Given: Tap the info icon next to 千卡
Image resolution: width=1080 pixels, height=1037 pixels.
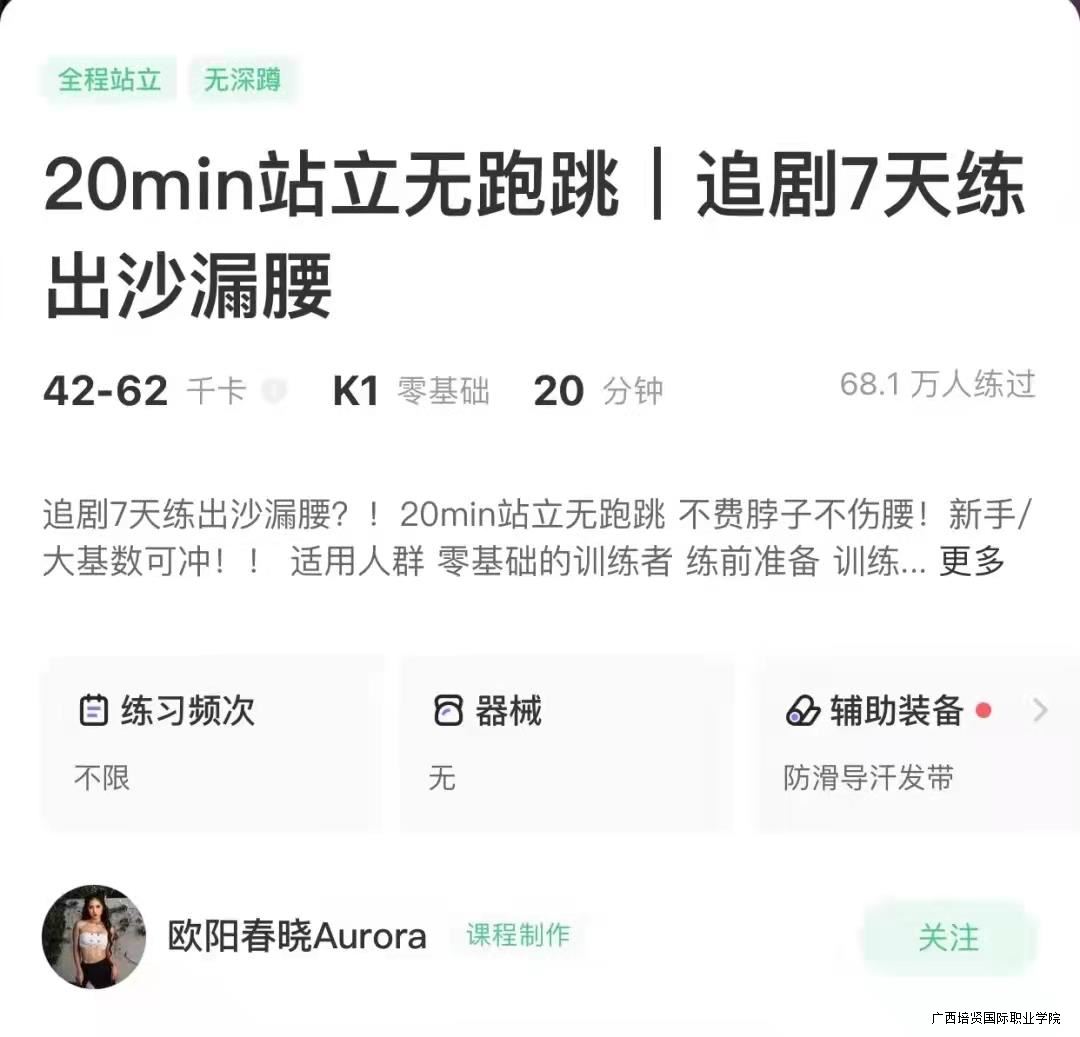Looking at the screenshot, I should click(273, 391).
